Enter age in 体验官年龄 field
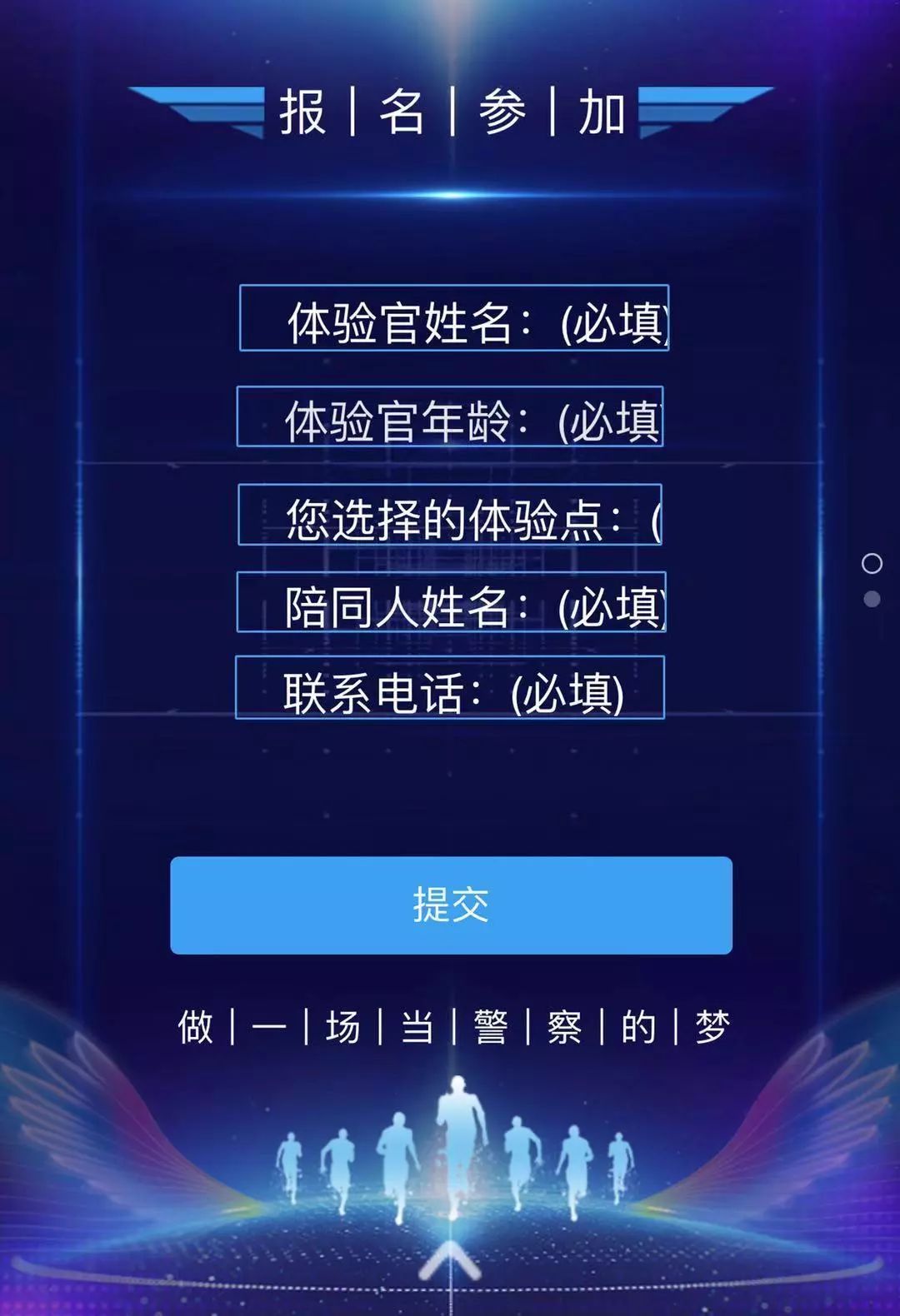This screenshot has height=1316, width=900. coord(450,416)
